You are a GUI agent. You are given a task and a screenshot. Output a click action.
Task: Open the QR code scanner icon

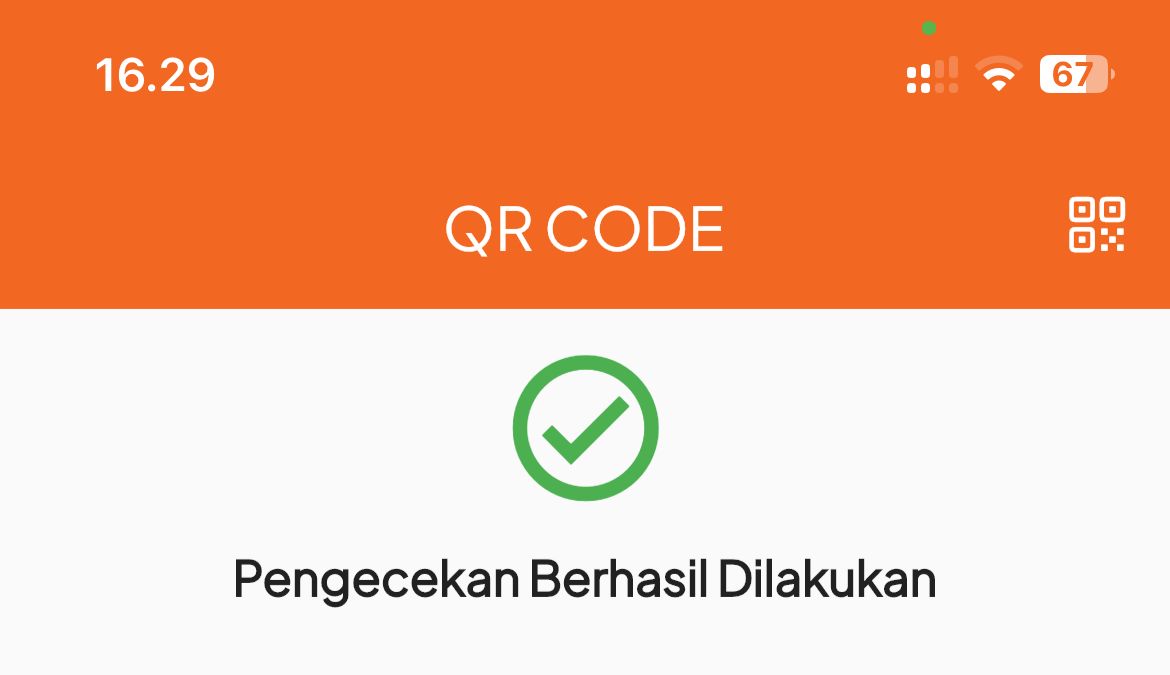pyautogui.click(x=1097, y=225)
